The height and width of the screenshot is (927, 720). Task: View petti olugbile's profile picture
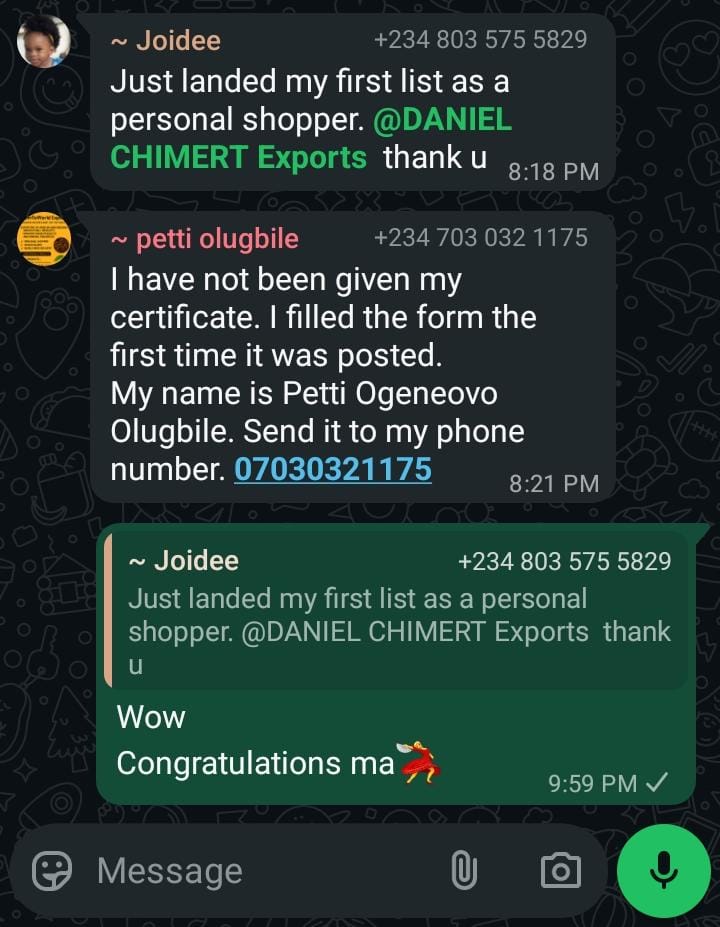pyautogui.click(x=44, y=239)
